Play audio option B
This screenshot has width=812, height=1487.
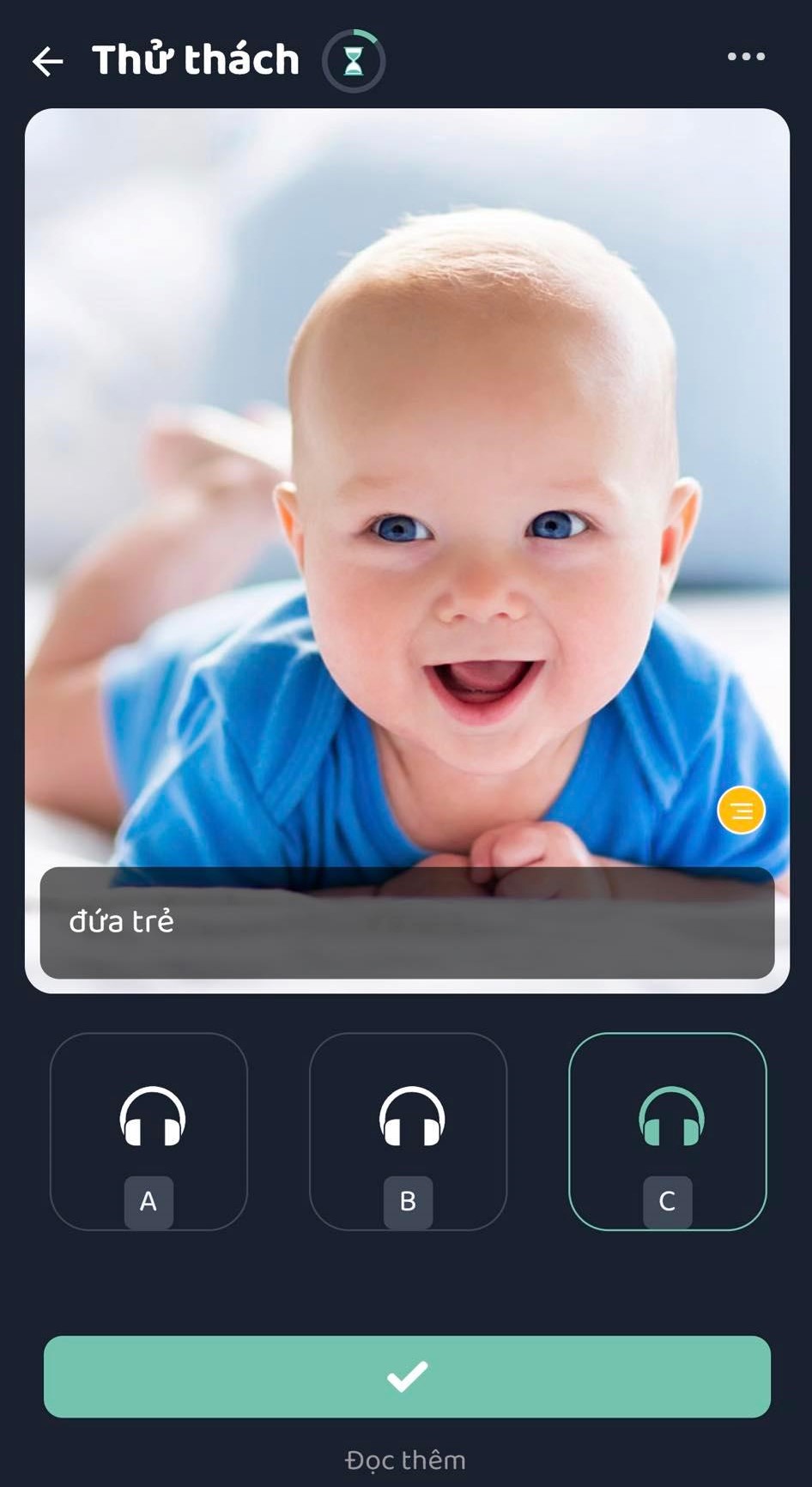408,1131
